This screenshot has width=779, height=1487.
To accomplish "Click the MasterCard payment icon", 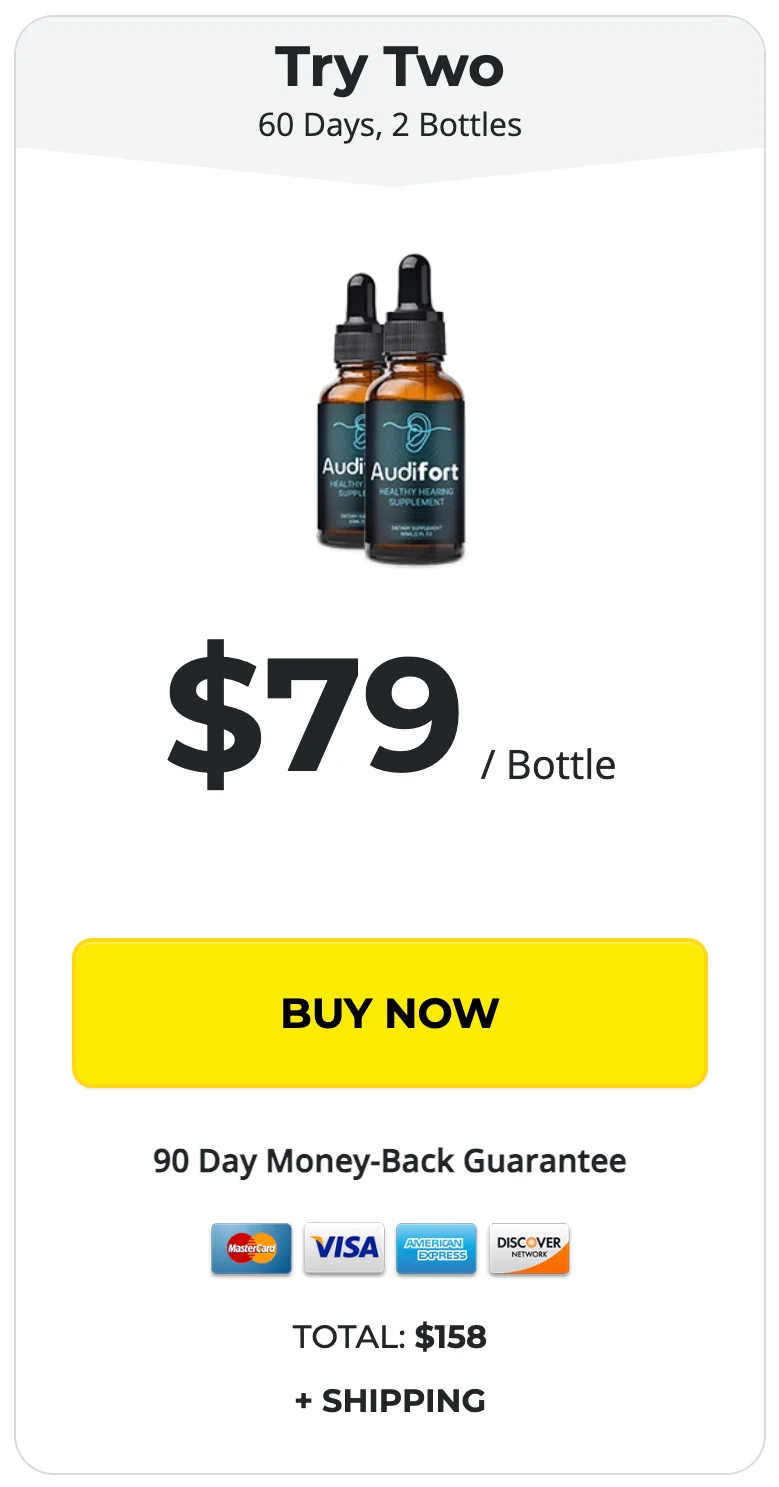I will [251, 1248].
